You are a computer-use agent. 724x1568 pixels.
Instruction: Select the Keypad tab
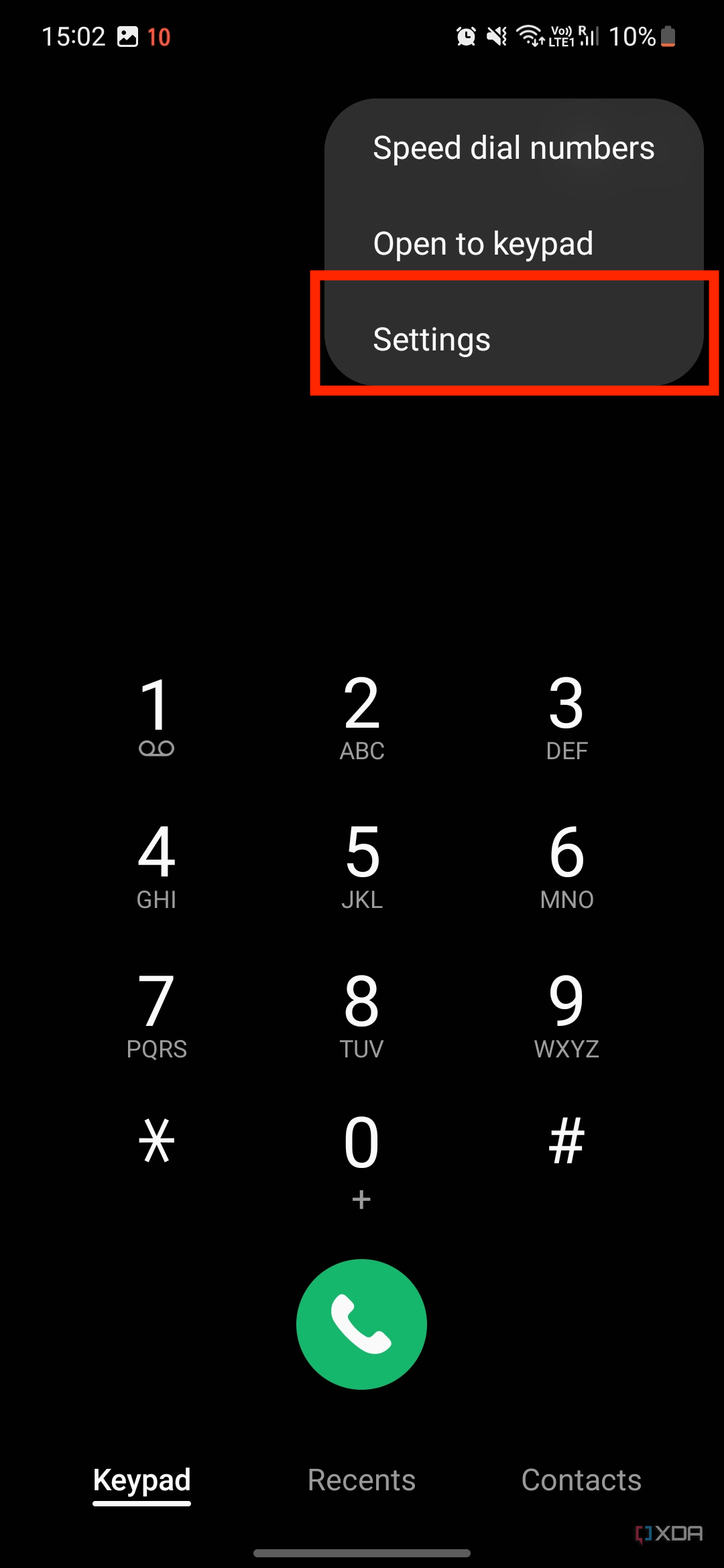pos(141,1480)
